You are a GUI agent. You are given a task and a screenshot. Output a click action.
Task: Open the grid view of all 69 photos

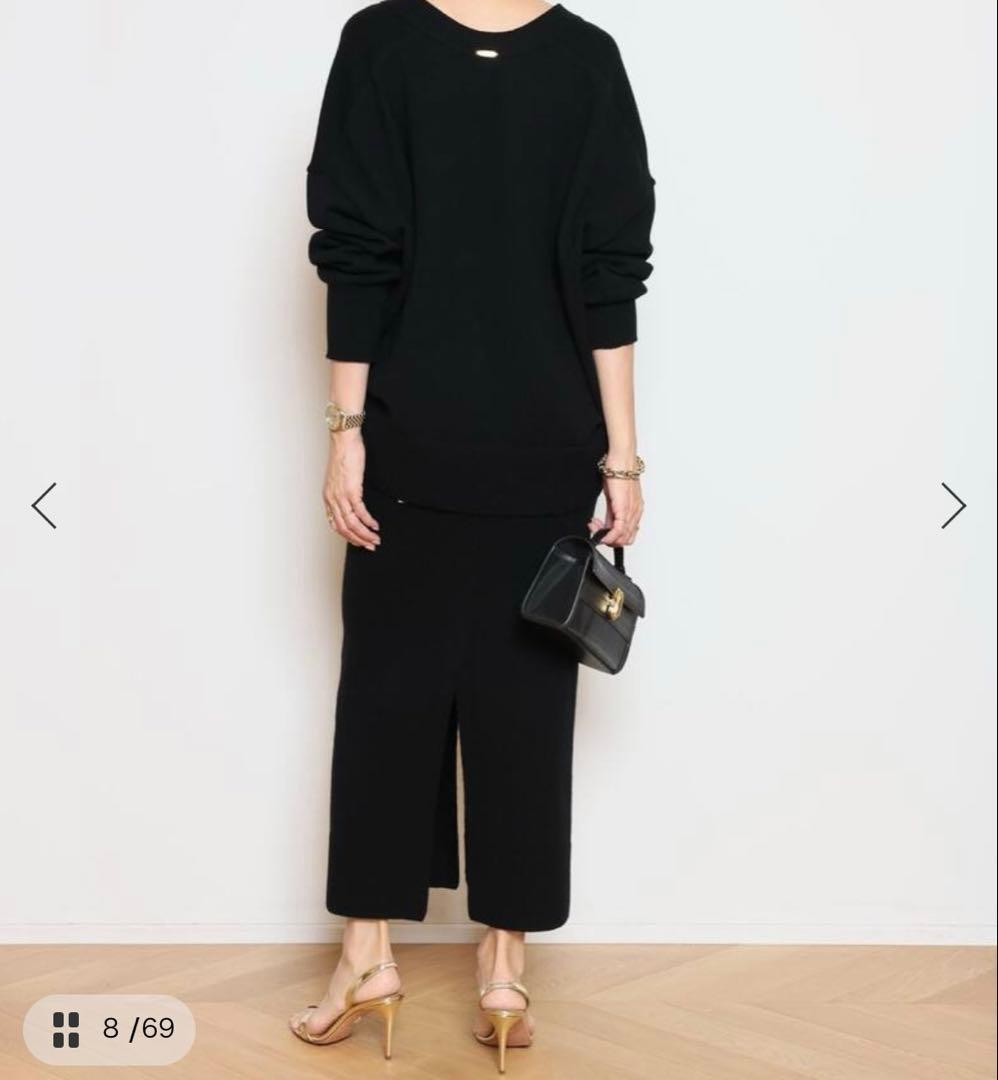tap(67, 1029)
